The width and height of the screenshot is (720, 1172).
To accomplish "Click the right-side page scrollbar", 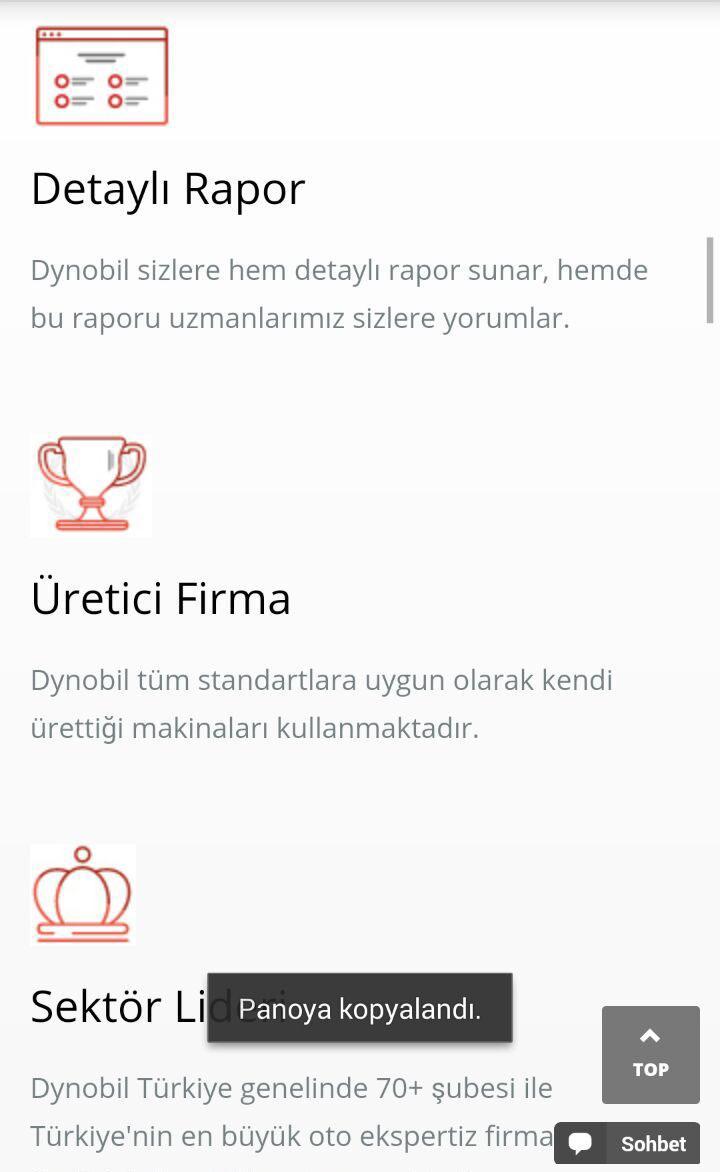I will pos(711,280).
